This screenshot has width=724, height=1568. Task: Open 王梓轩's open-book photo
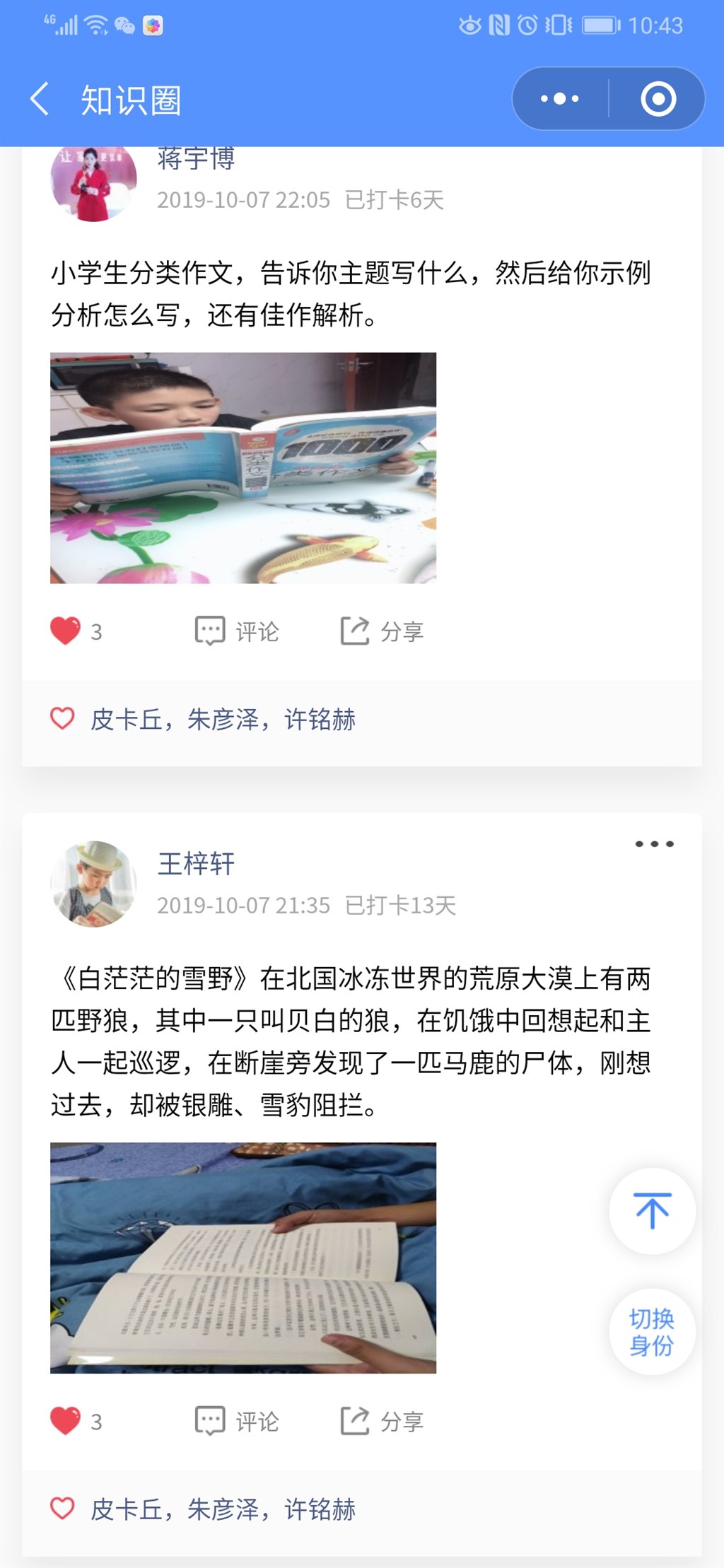point(243,1258)
